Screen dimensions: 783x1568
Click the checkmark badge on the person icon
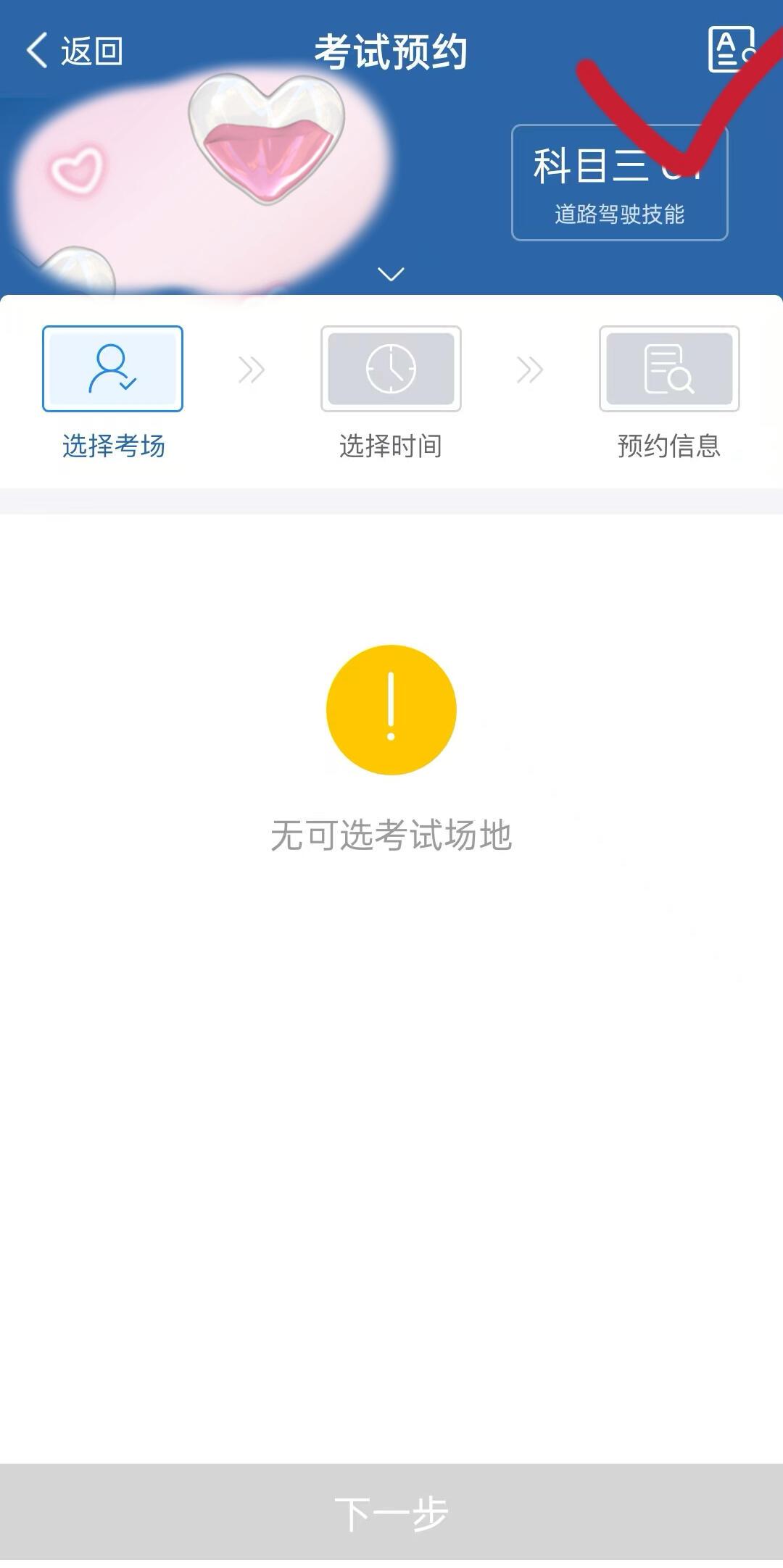coord(127,385)
